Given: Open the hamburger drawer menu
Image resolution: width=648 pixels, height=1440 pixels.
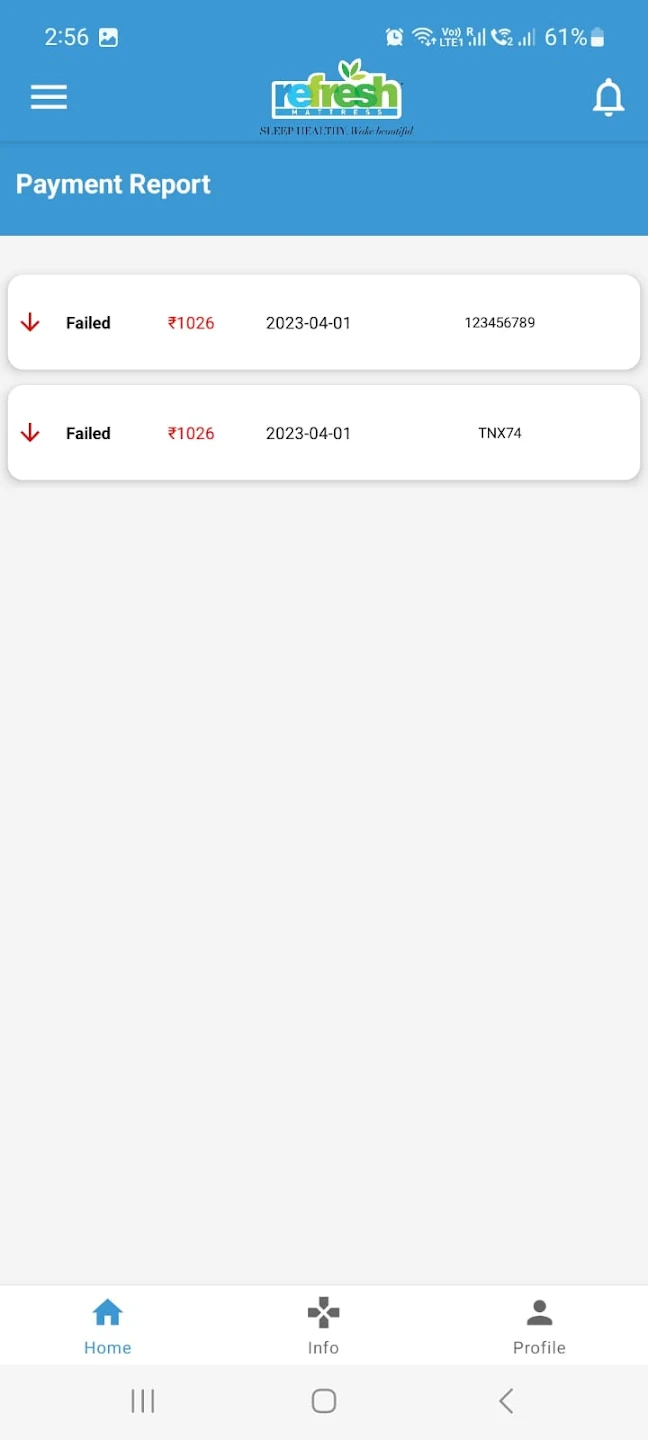Looking at the screenshot, I should click(x=48, y=97).
